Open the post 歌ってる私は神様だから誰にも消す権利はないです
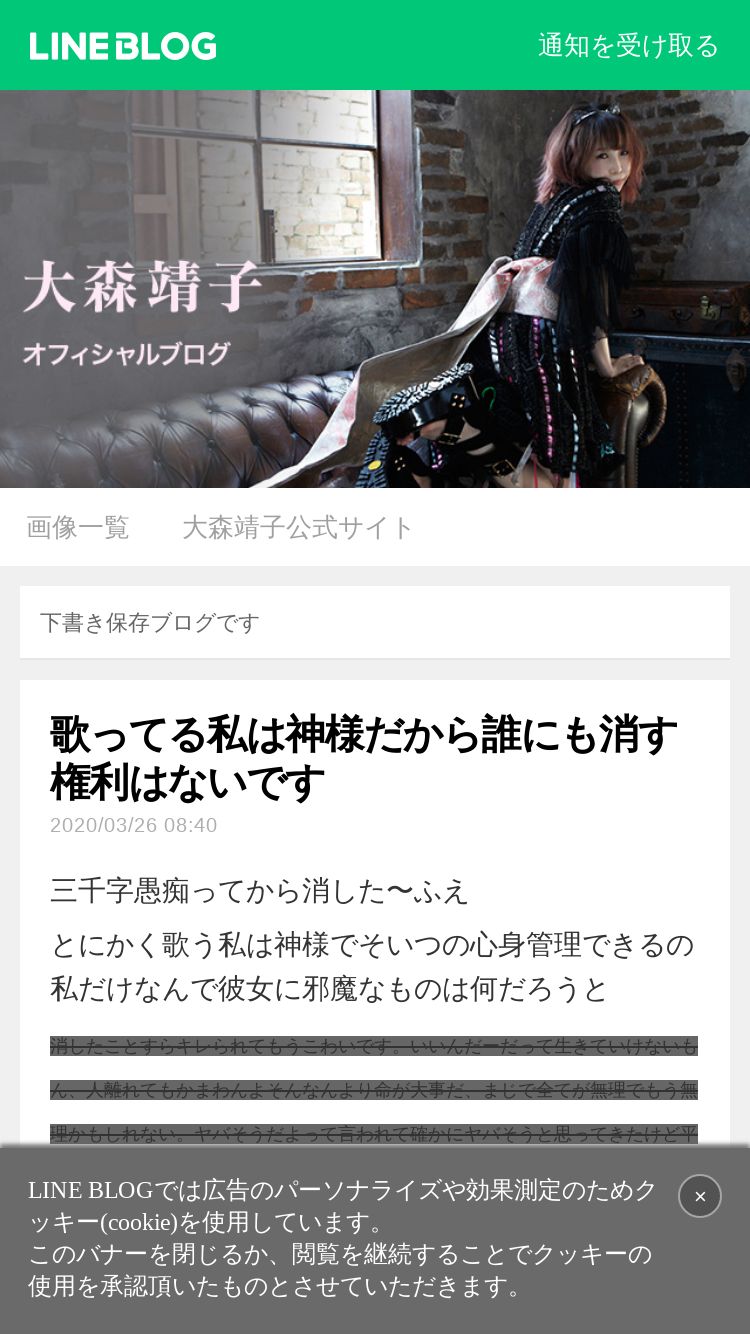The width and height of the screenshot is (750, 1334). (364, 759)
